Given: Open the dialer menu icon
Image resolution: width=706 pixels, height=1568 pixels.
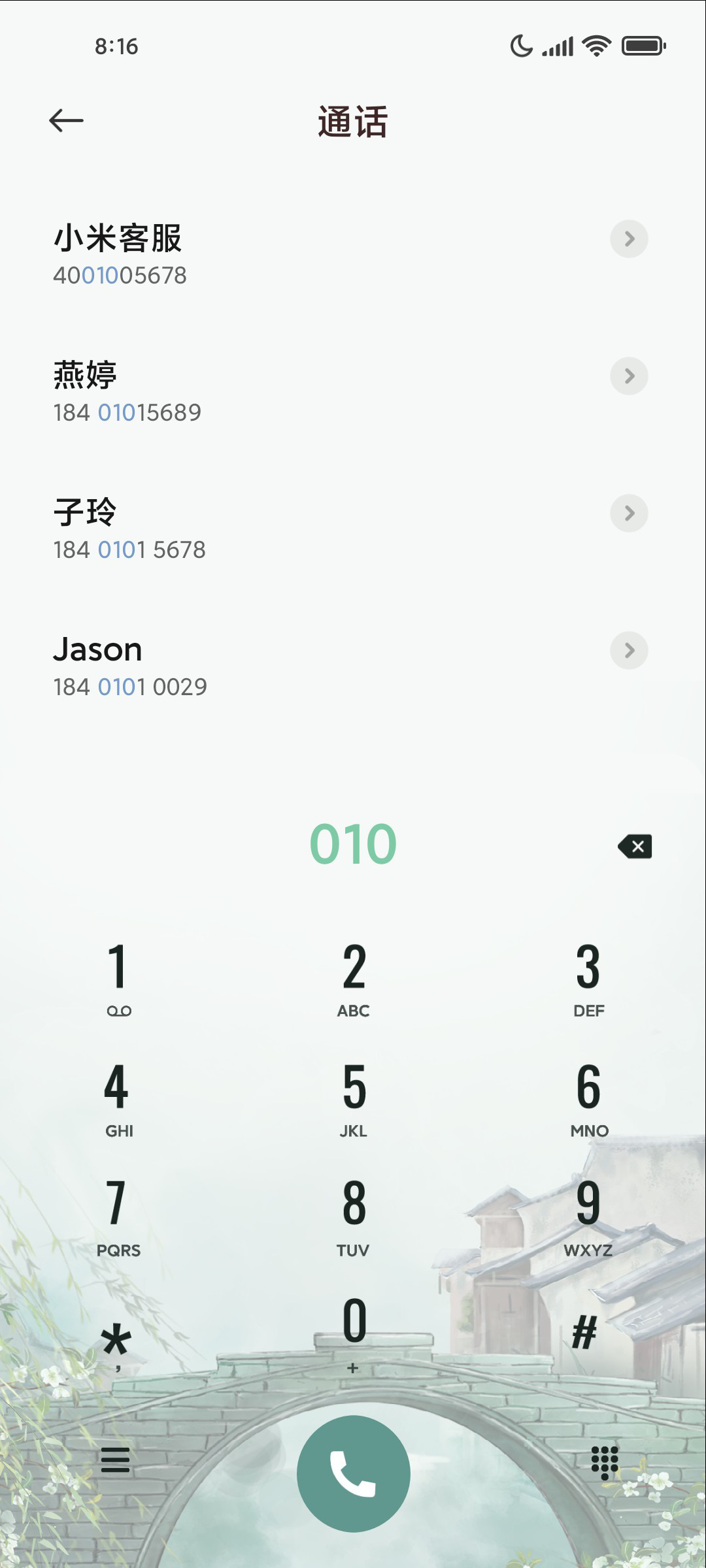Looking at the screenshot, I should click(116, 1460).
